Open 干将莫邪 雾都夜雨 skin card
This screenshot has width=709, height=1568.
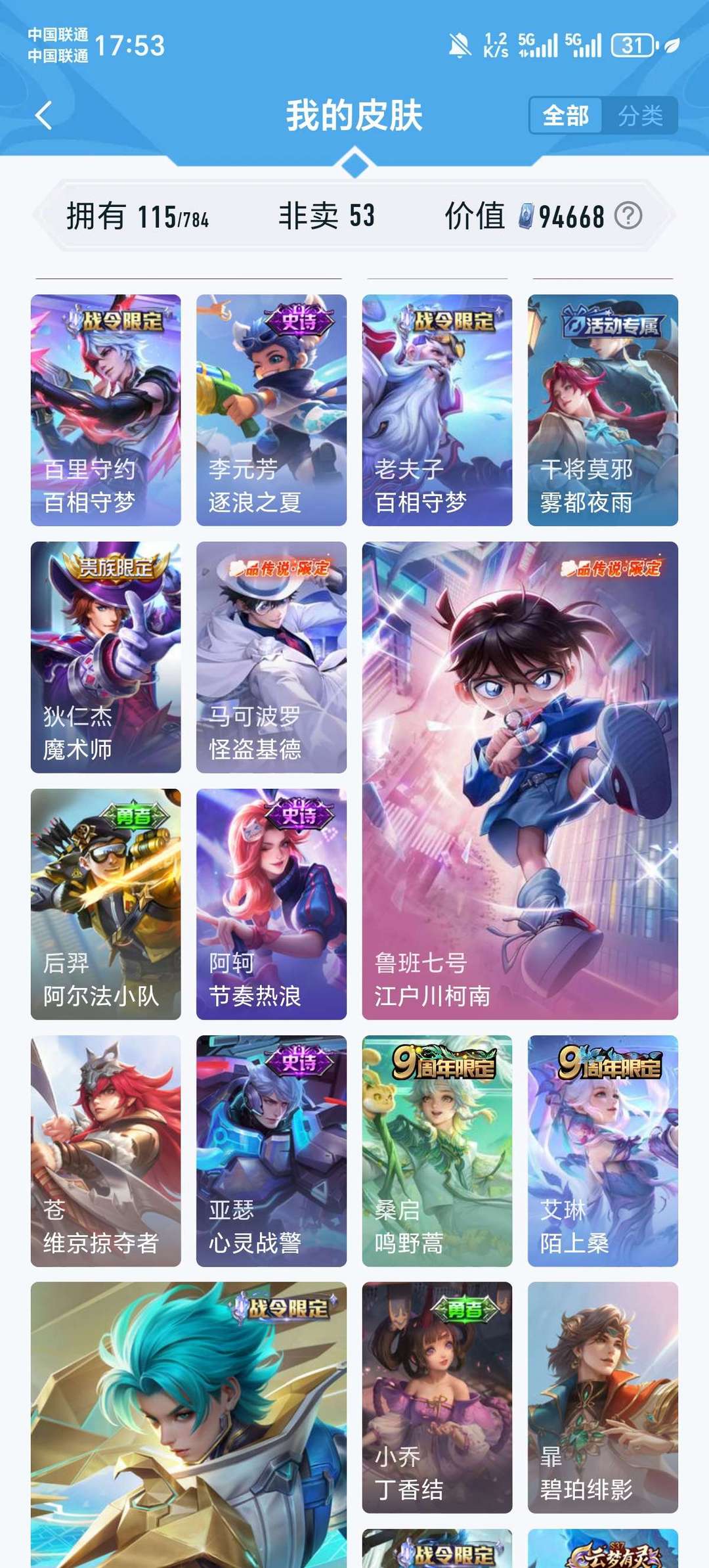[603, 410]
